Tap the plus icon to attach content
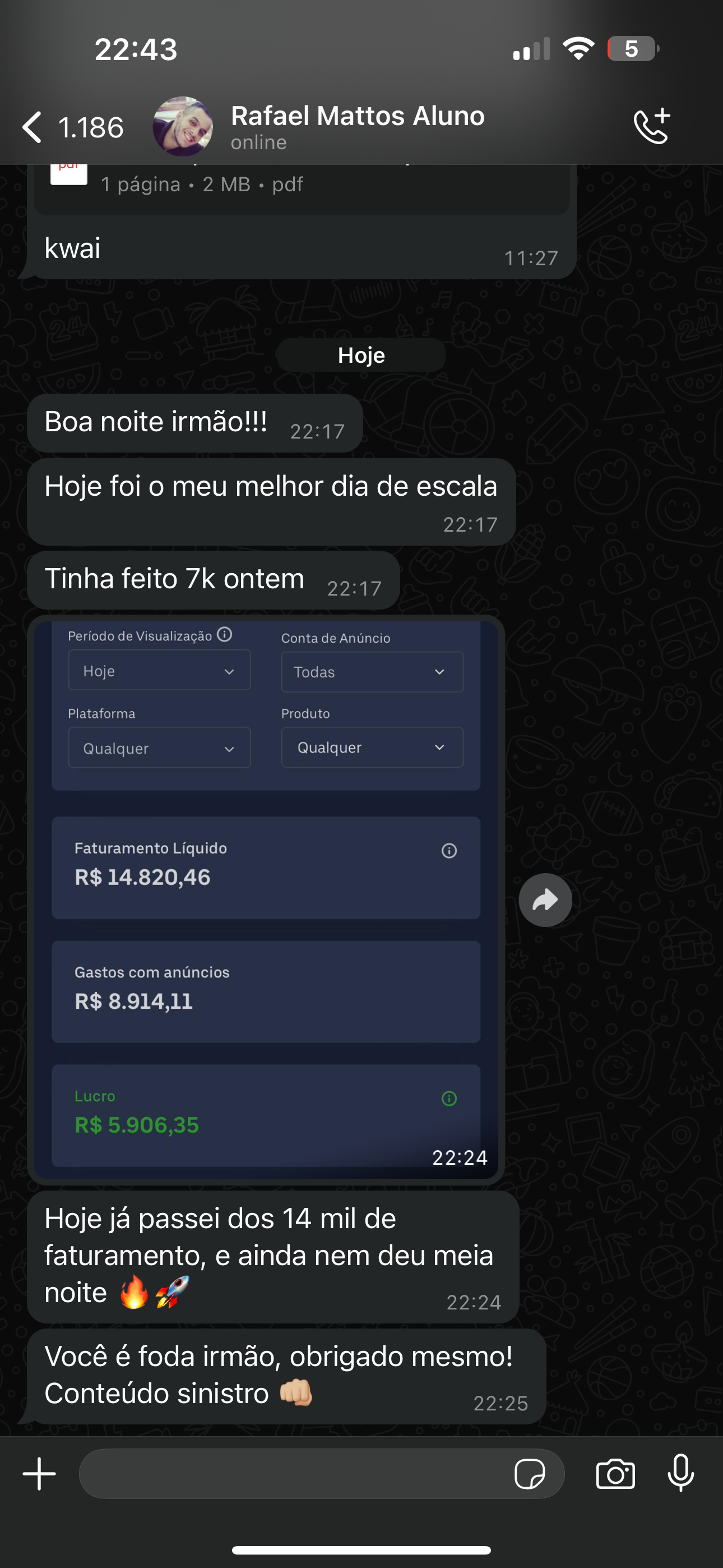The height and width of the screenshot is (1568, 723). click(x=38, y=1474)
